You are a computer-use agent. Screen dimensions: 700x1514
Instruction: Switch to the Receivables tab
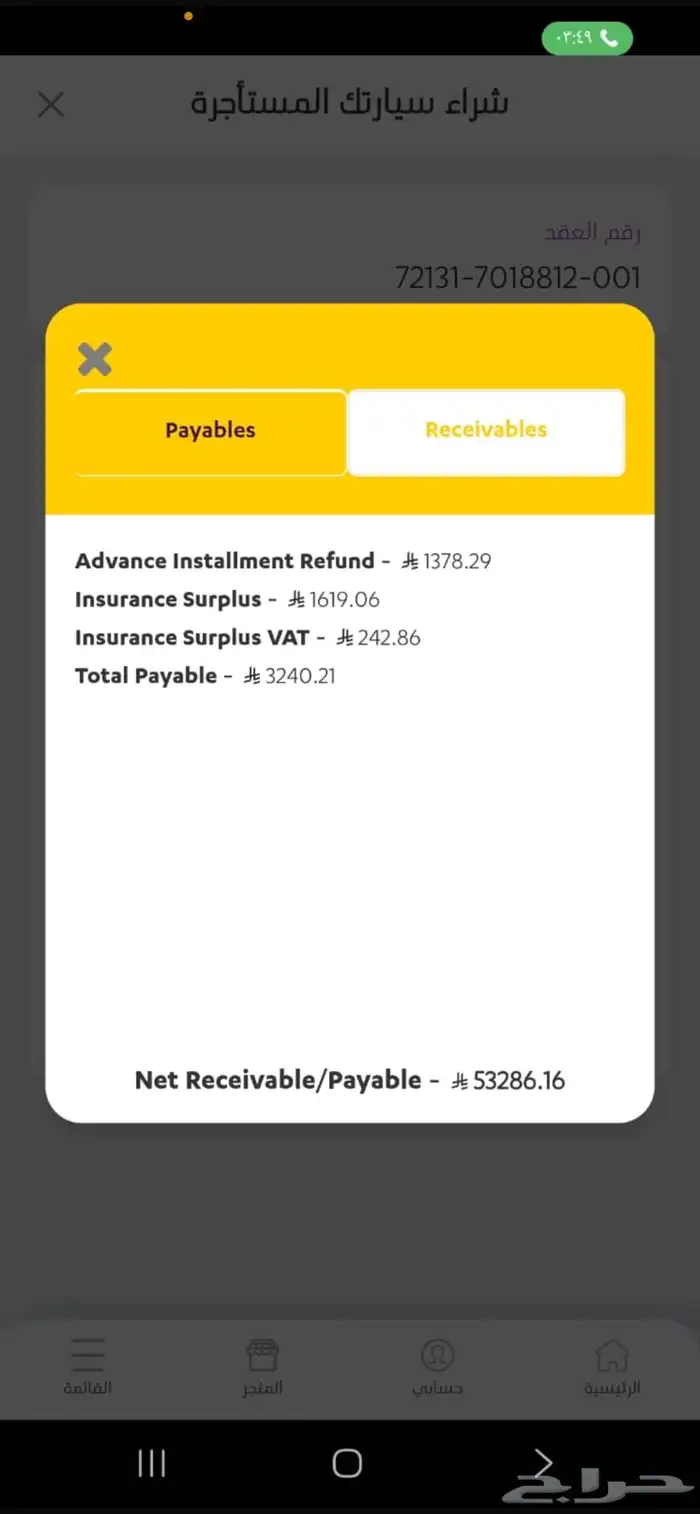[x=486, y=431]
